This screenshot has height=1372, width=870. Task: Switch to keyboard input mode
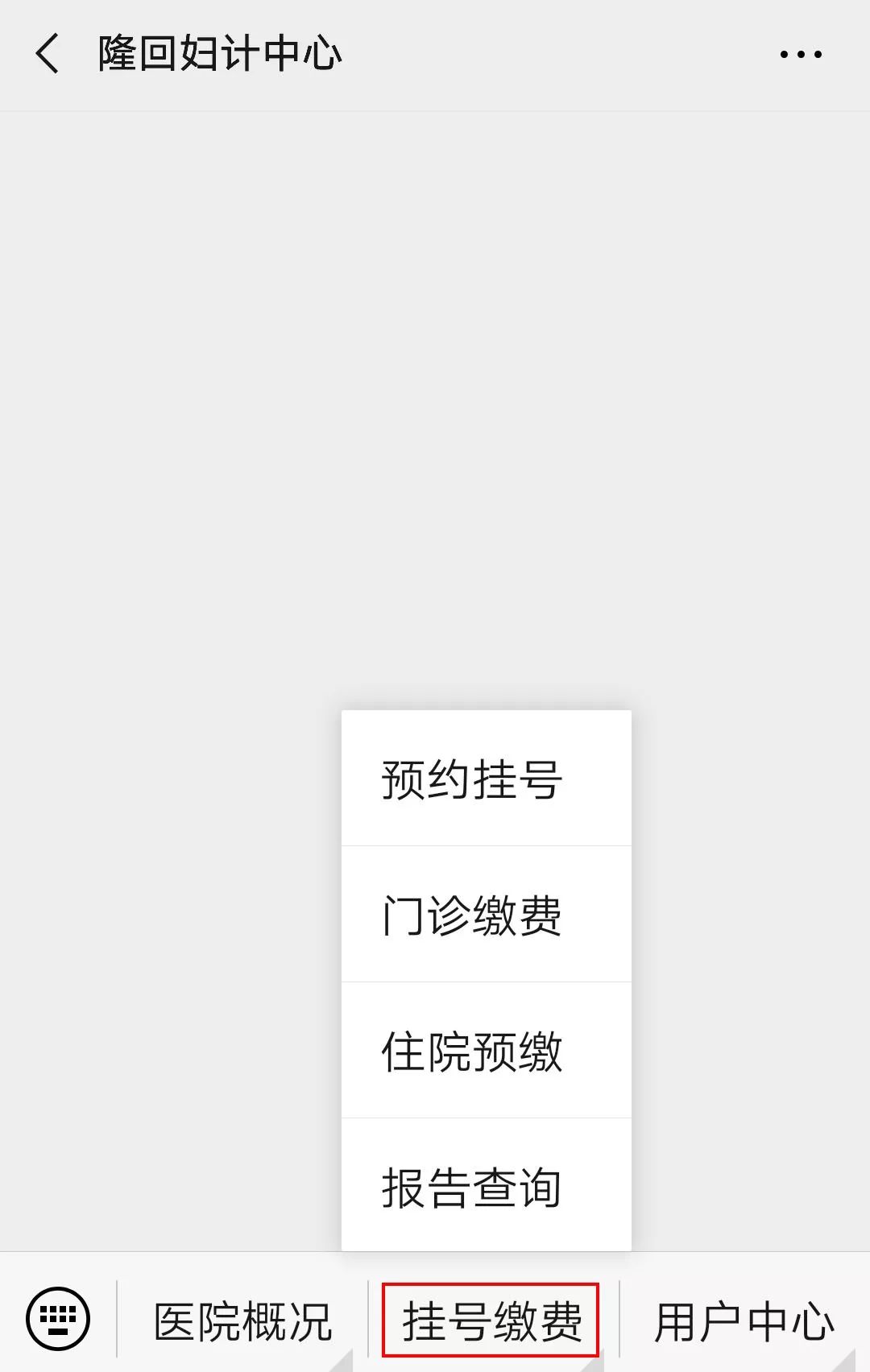(58, 1319)
